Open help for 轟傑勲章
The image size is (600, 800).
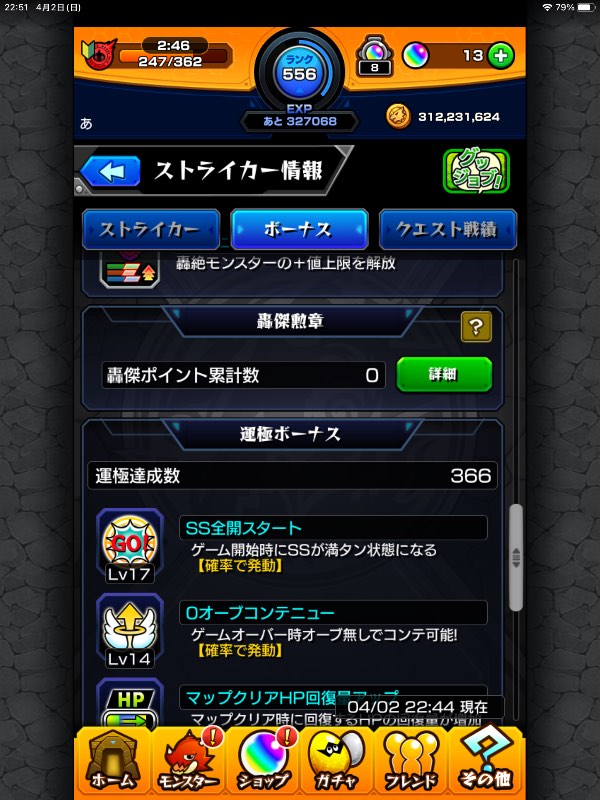(x=476, y=326)
